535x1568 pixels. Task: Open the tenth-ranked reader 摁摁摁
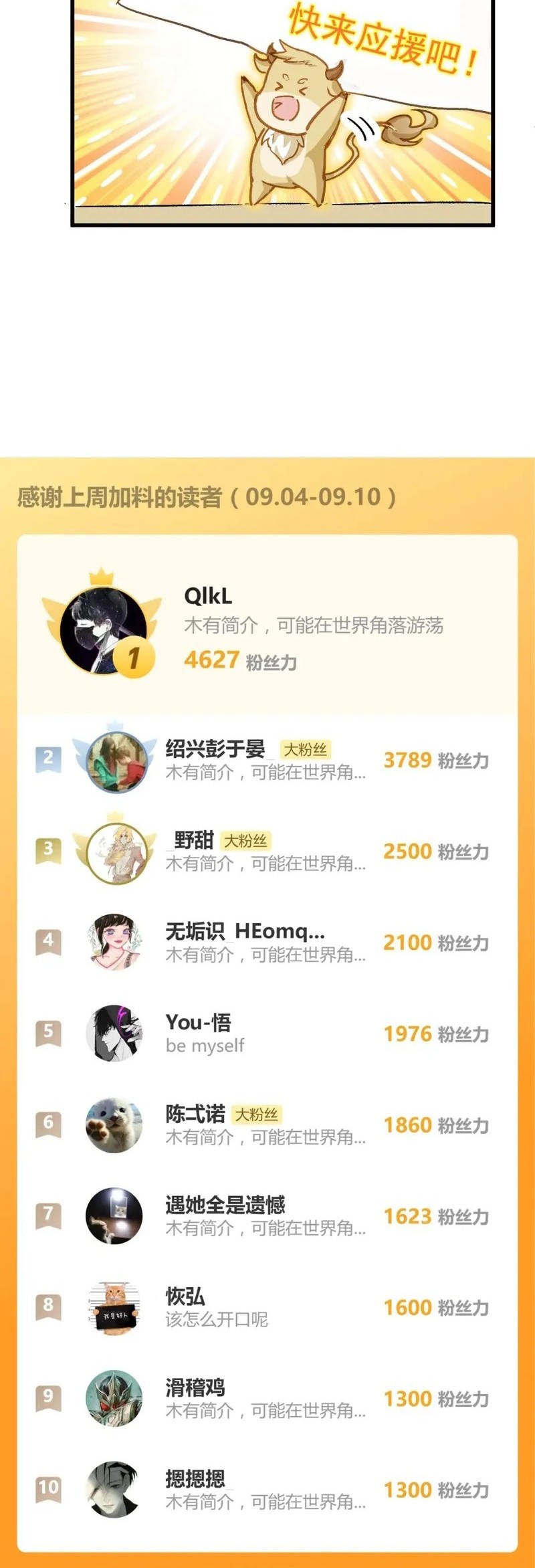pyautogui.click(x=195, y=1478)
